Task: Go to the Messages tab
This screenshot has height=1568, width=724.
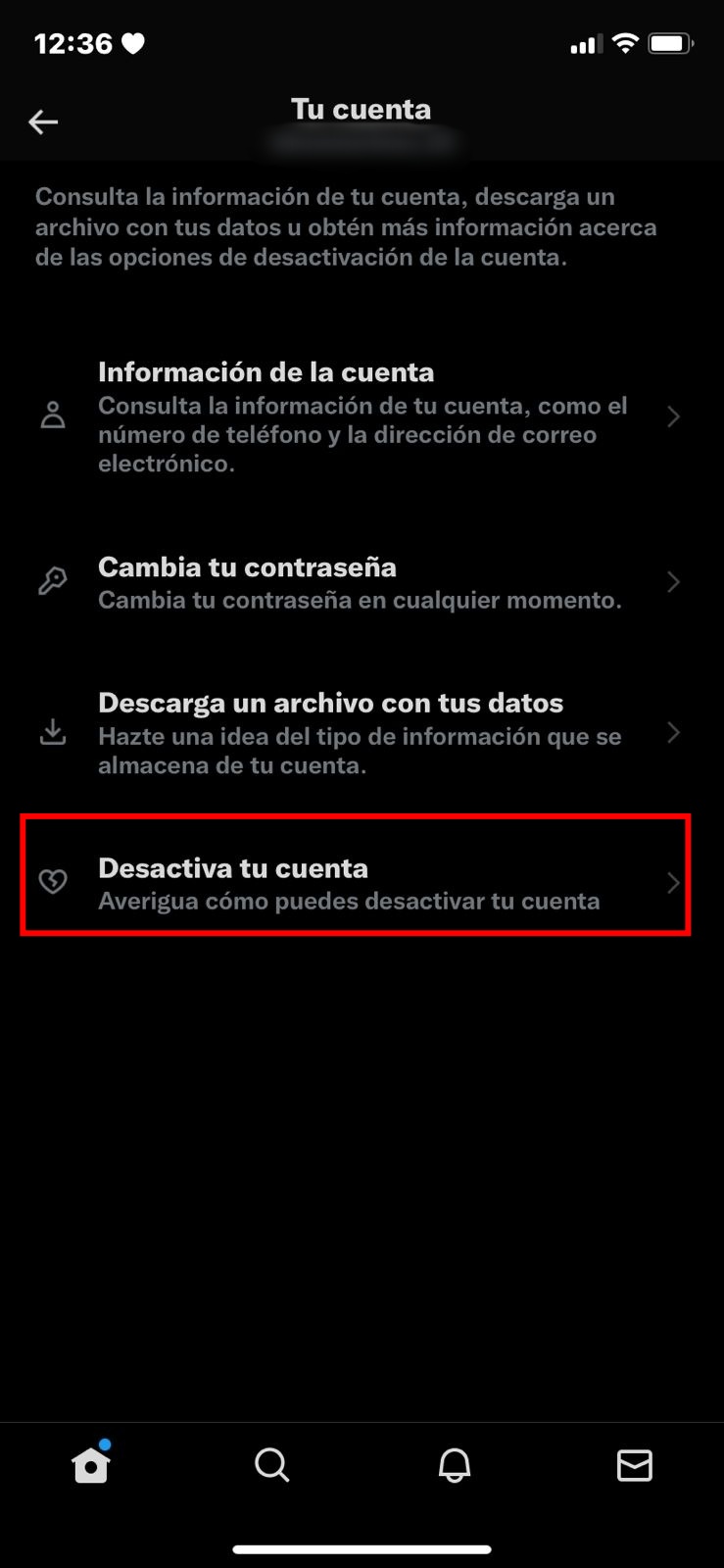Action: pyautogui.click(x=634, y=1465)
